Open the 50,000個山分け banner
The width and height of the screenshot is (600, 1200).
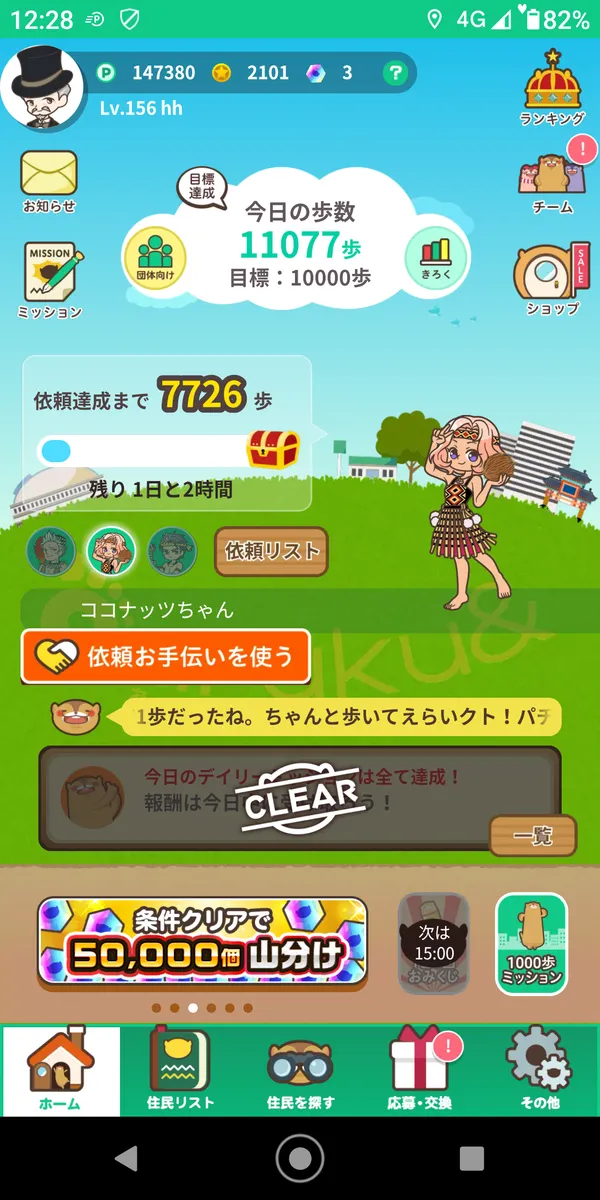(x=203, y=943)
